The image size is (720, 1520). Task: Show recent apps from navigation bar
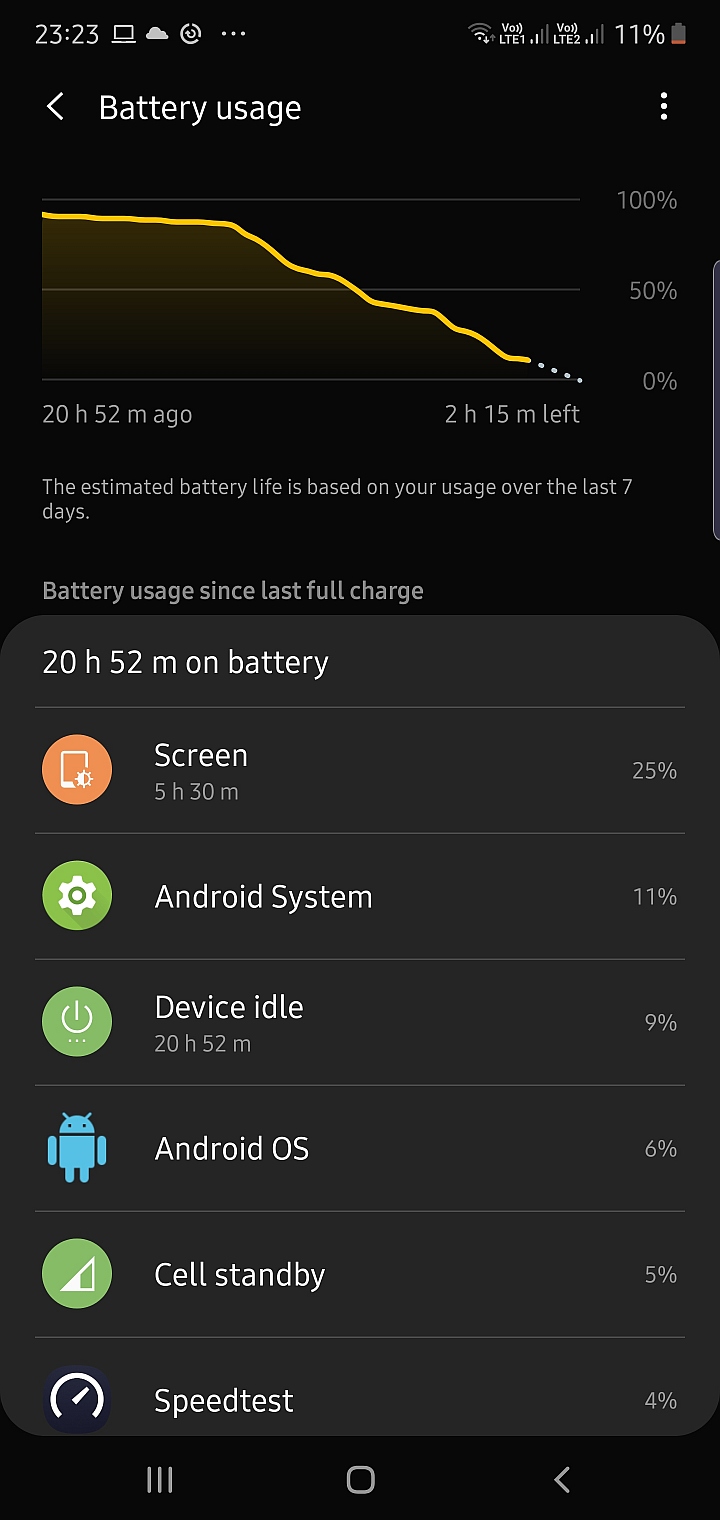160,1480
